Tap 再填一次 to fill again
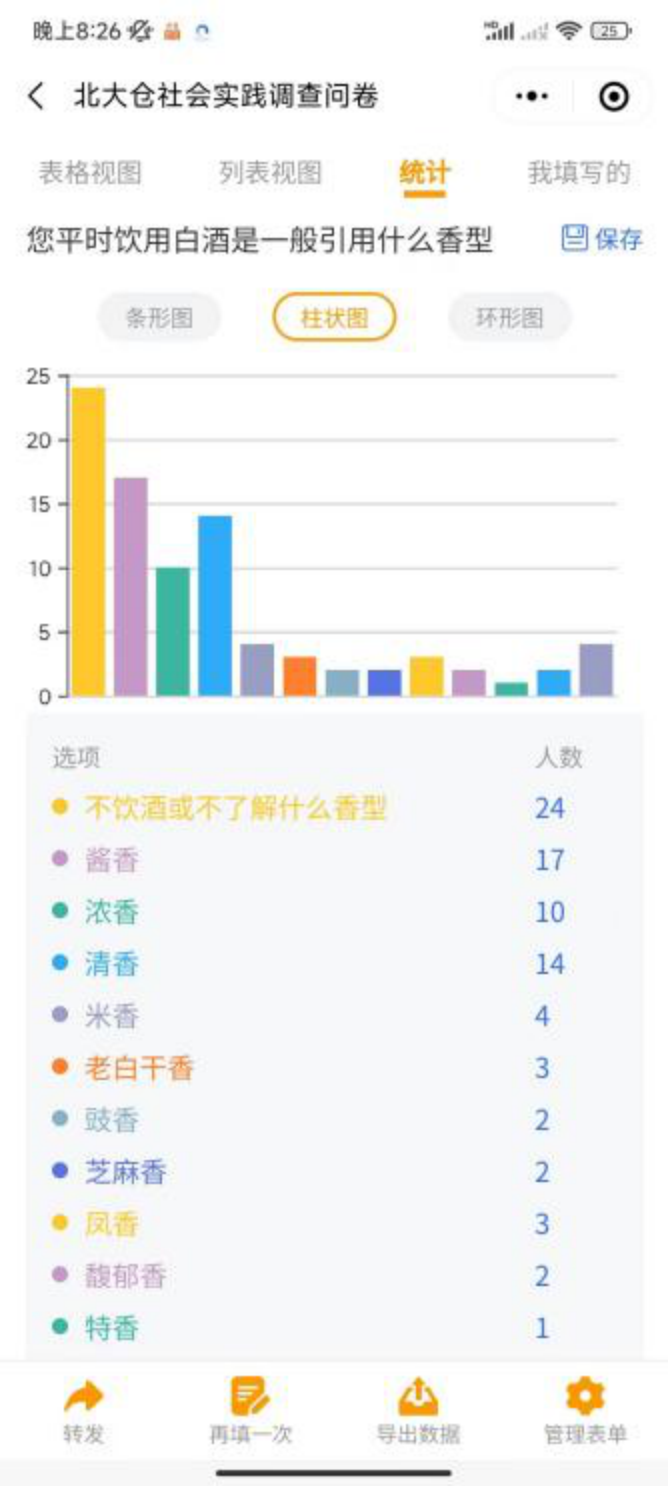The height and width of the screenshot is (1486, 668). coord(250,1411)
